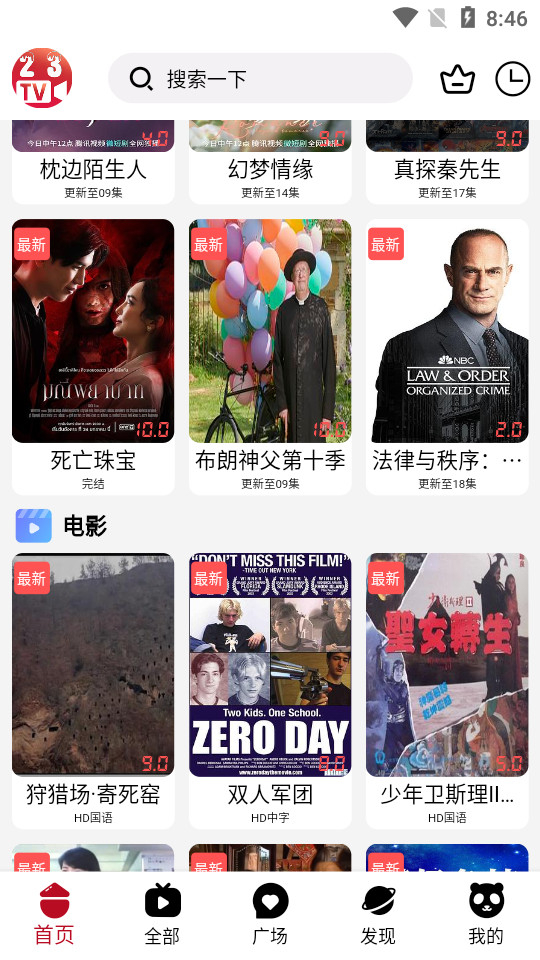Open the movie 双人军团 Zero Day
The image size is (540, 960).
point(270,691)
